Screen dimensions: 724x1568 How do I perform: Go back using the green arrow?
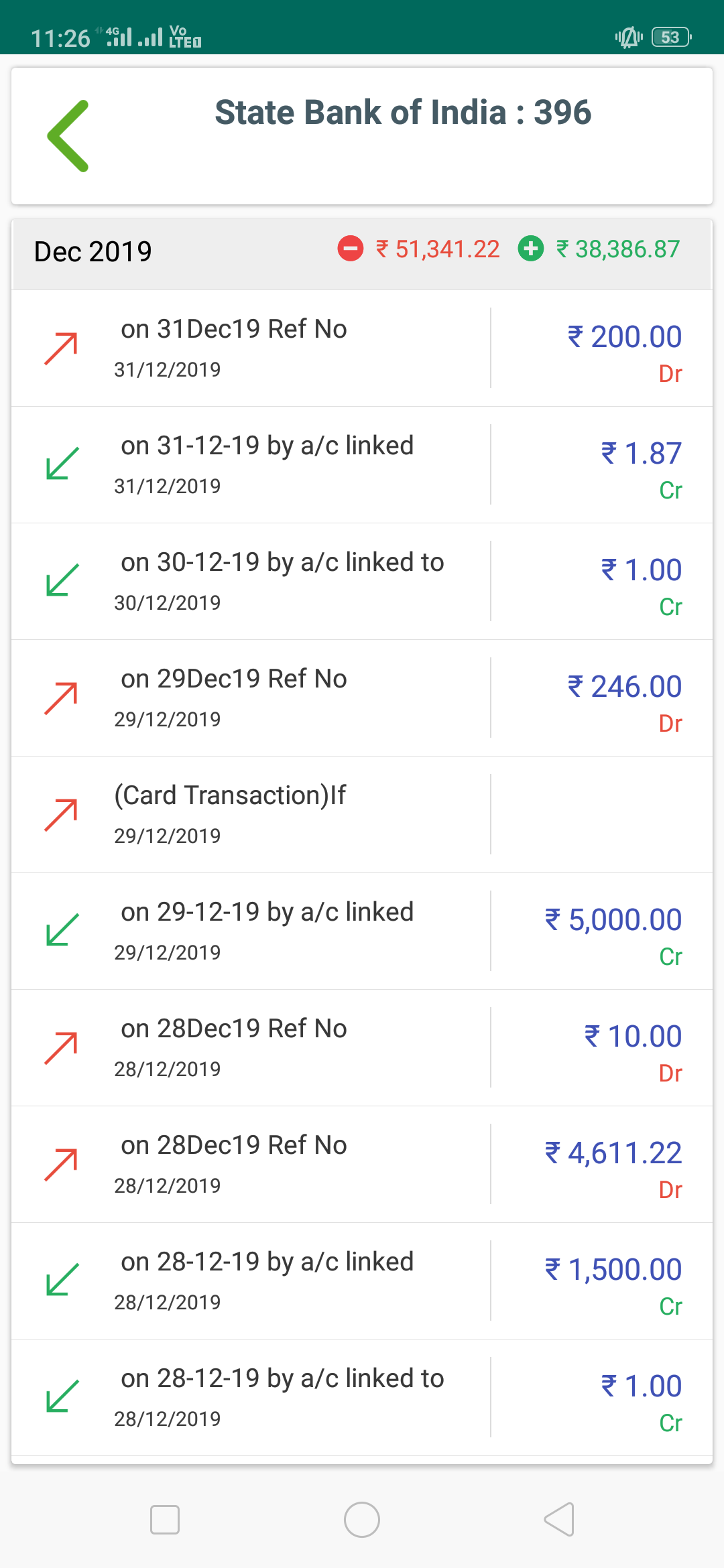point(68,136)
